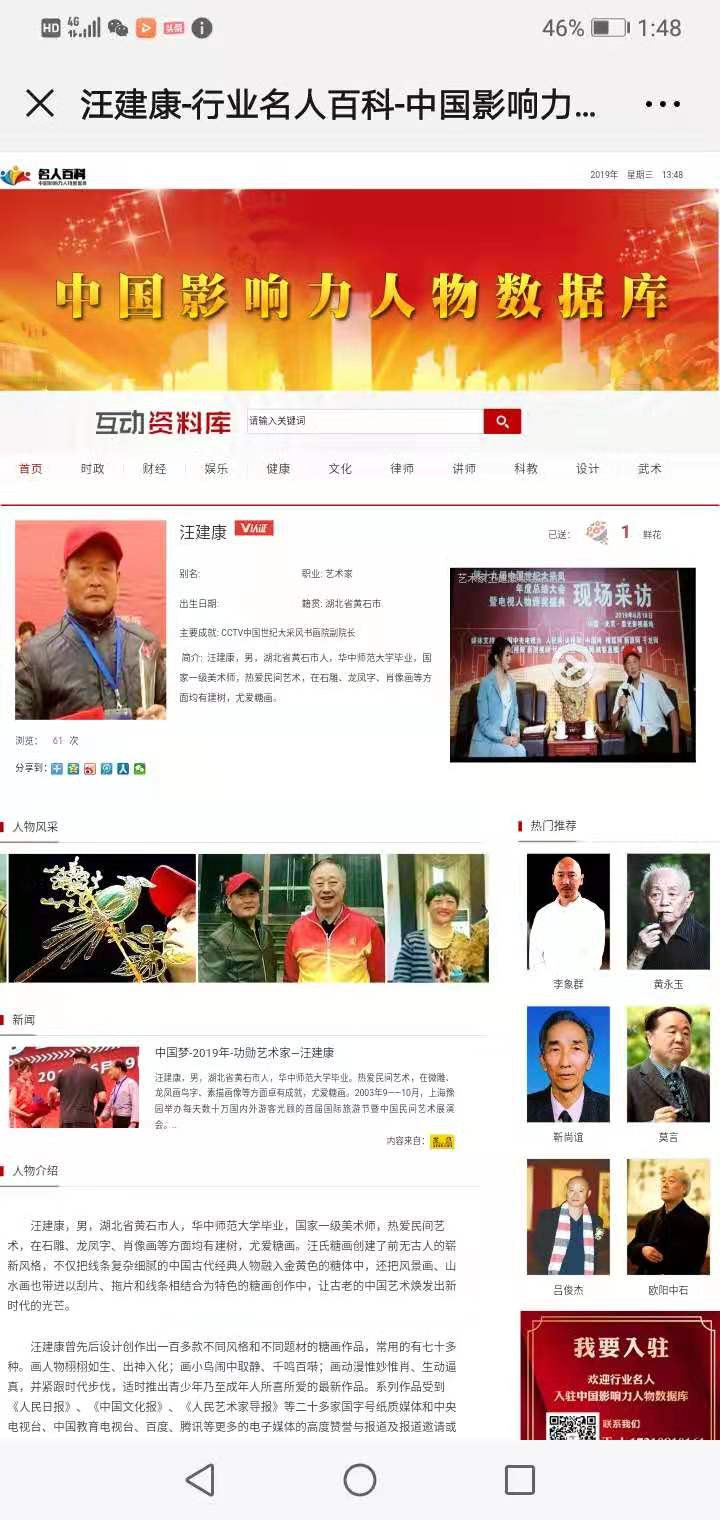Screen dimensions: 720x1520
Task: Tap the keyword search input field
Action: pyautogui.click(x=364, y=421)
